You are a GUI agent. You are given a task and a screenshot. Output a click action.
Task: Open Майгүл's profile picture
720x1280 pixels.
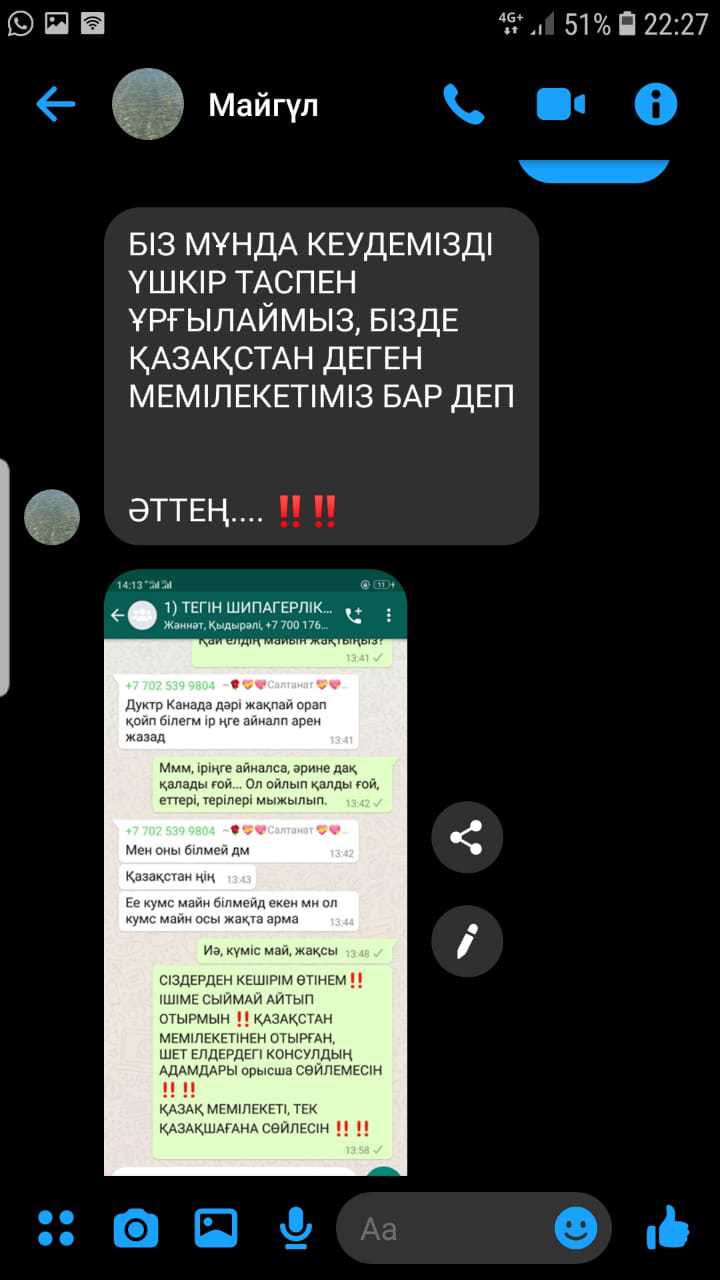tap(147, 103)
